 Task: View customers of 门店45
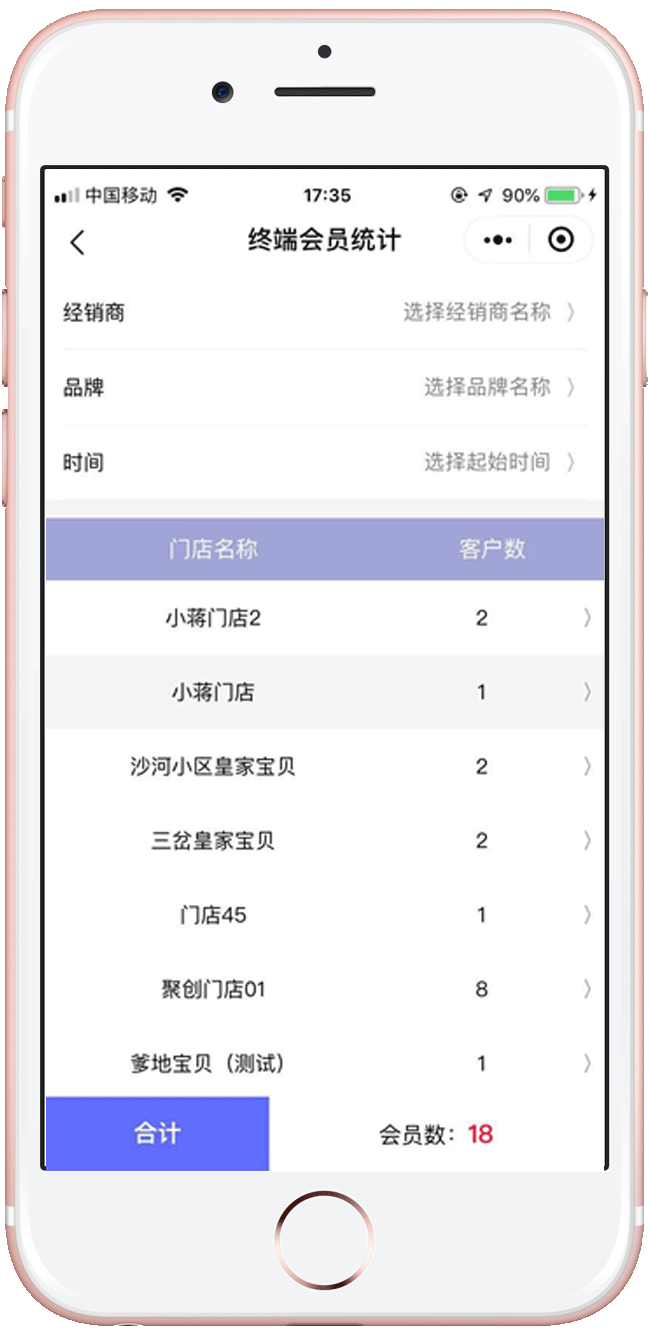coord(325,915)
